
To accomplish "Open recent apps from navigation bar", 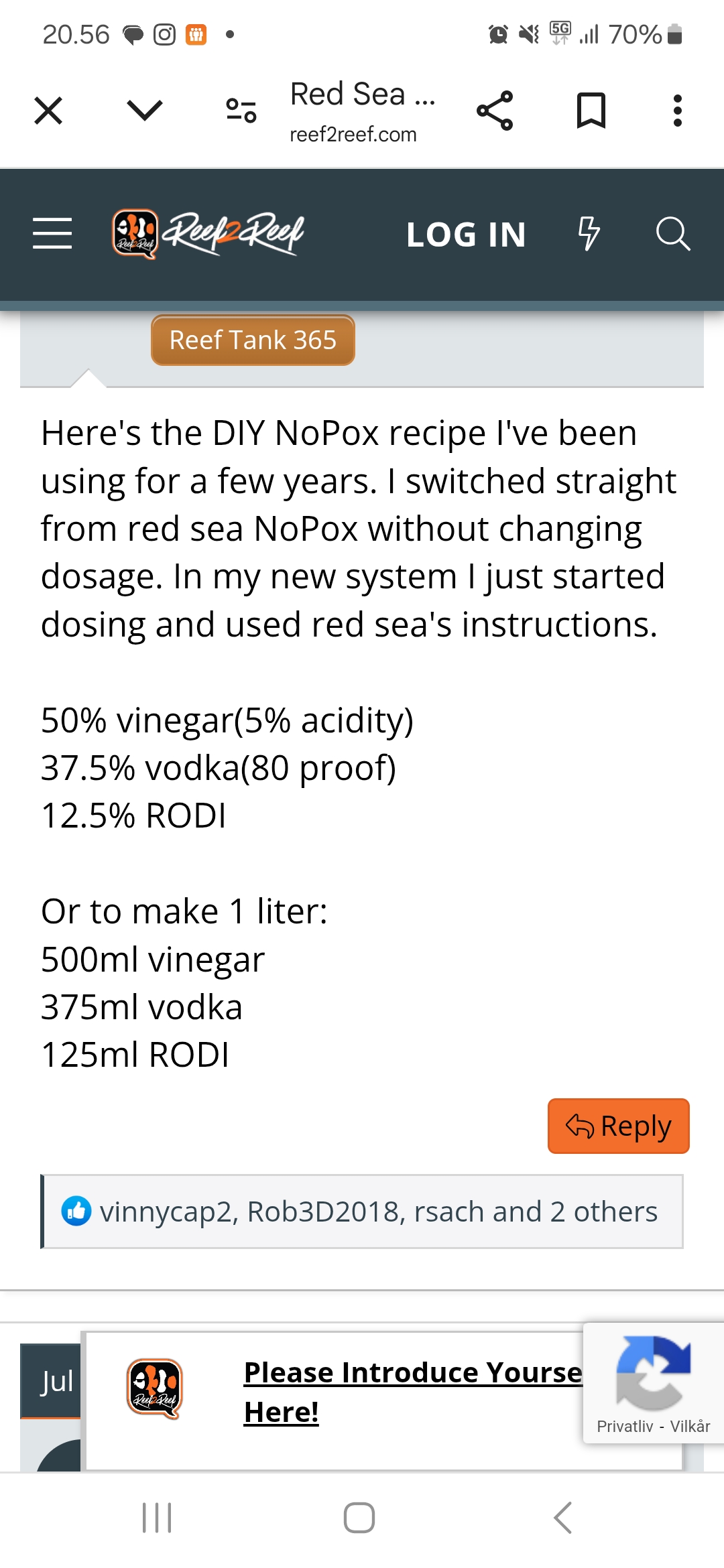I will point(157,1518).
